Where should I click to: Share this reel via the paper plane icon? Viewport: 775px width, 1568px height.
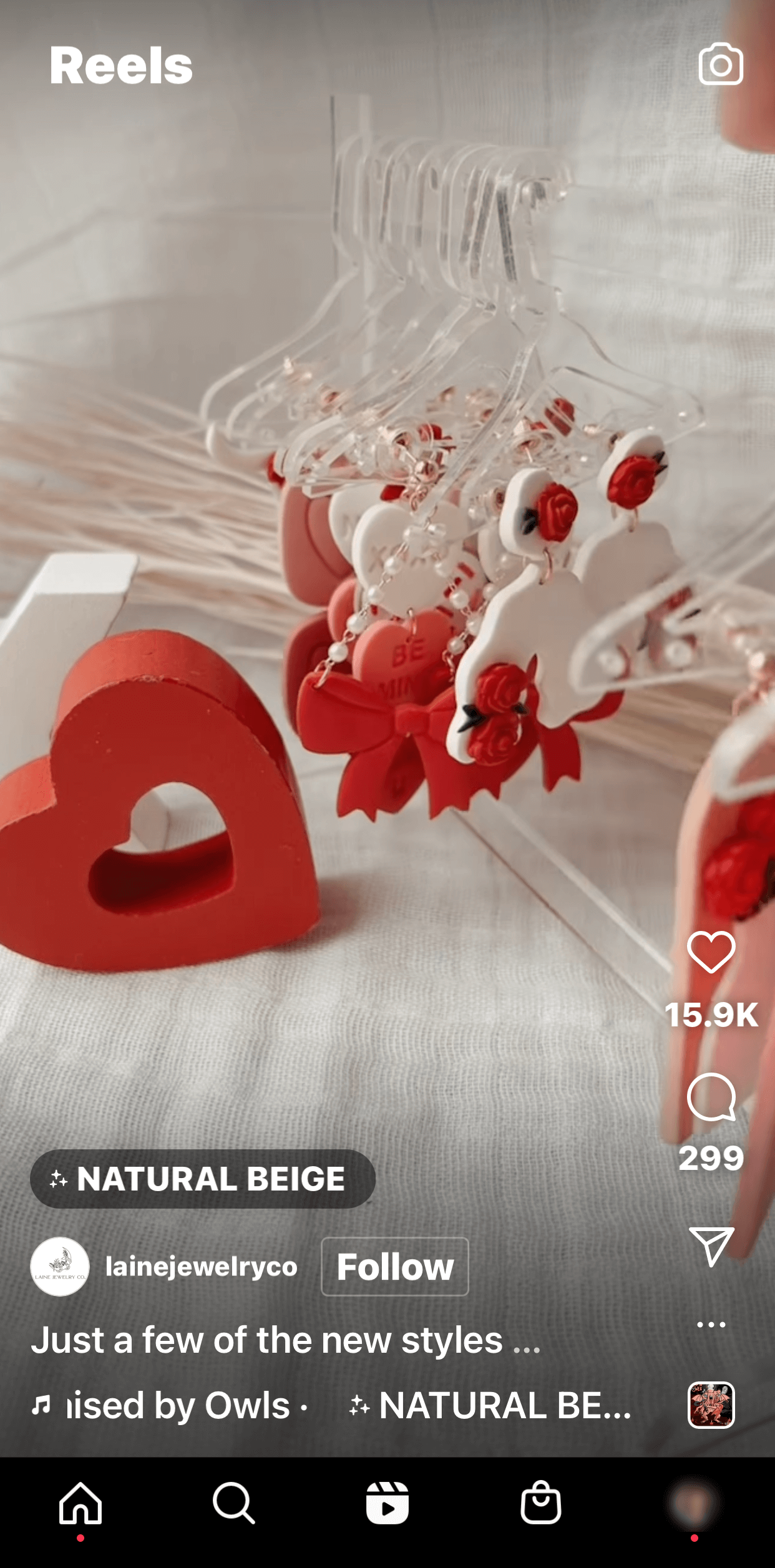point(711,1246)
